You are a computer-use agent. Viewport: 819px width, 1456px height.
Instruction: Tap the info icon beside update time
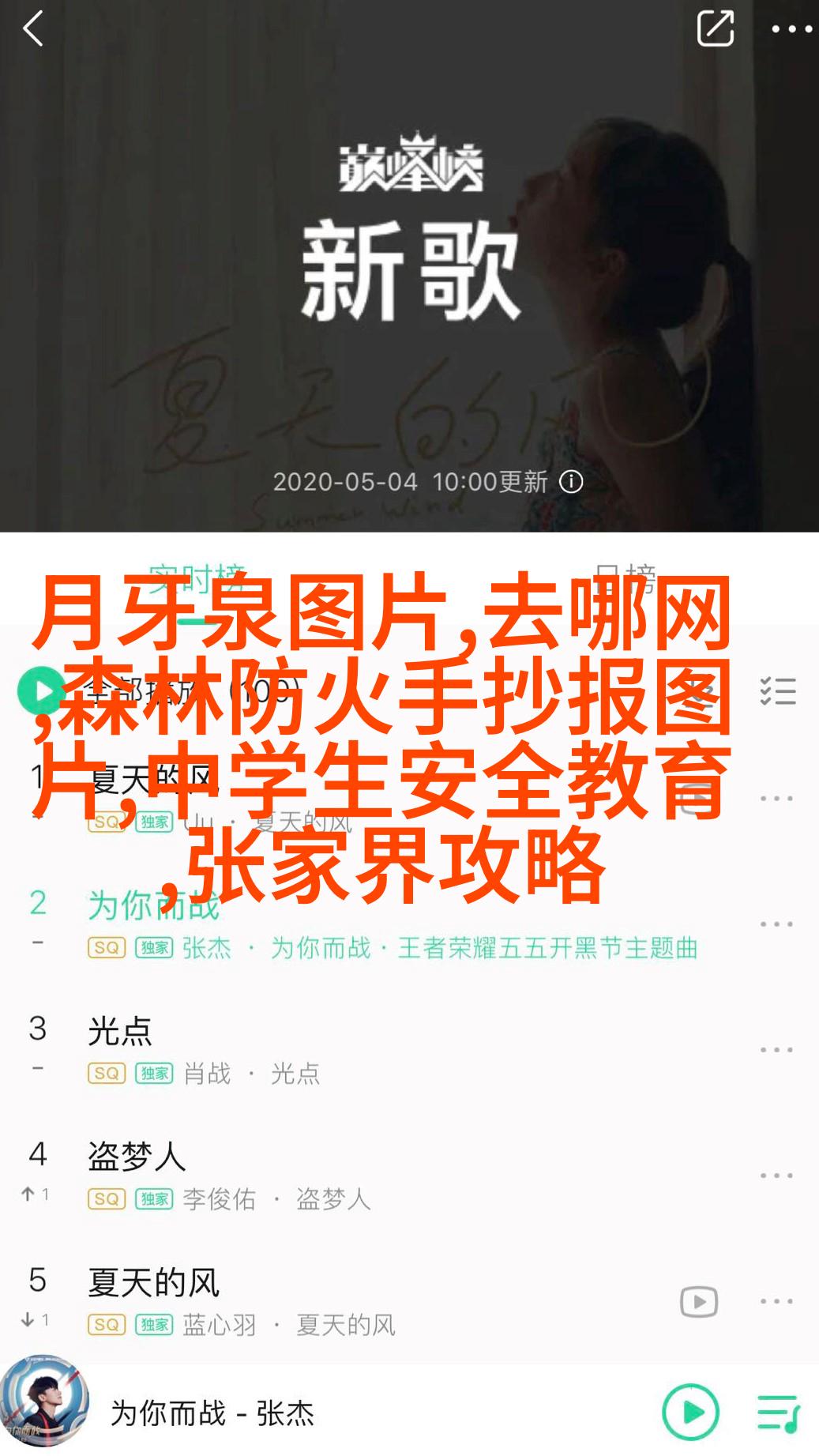571,481
